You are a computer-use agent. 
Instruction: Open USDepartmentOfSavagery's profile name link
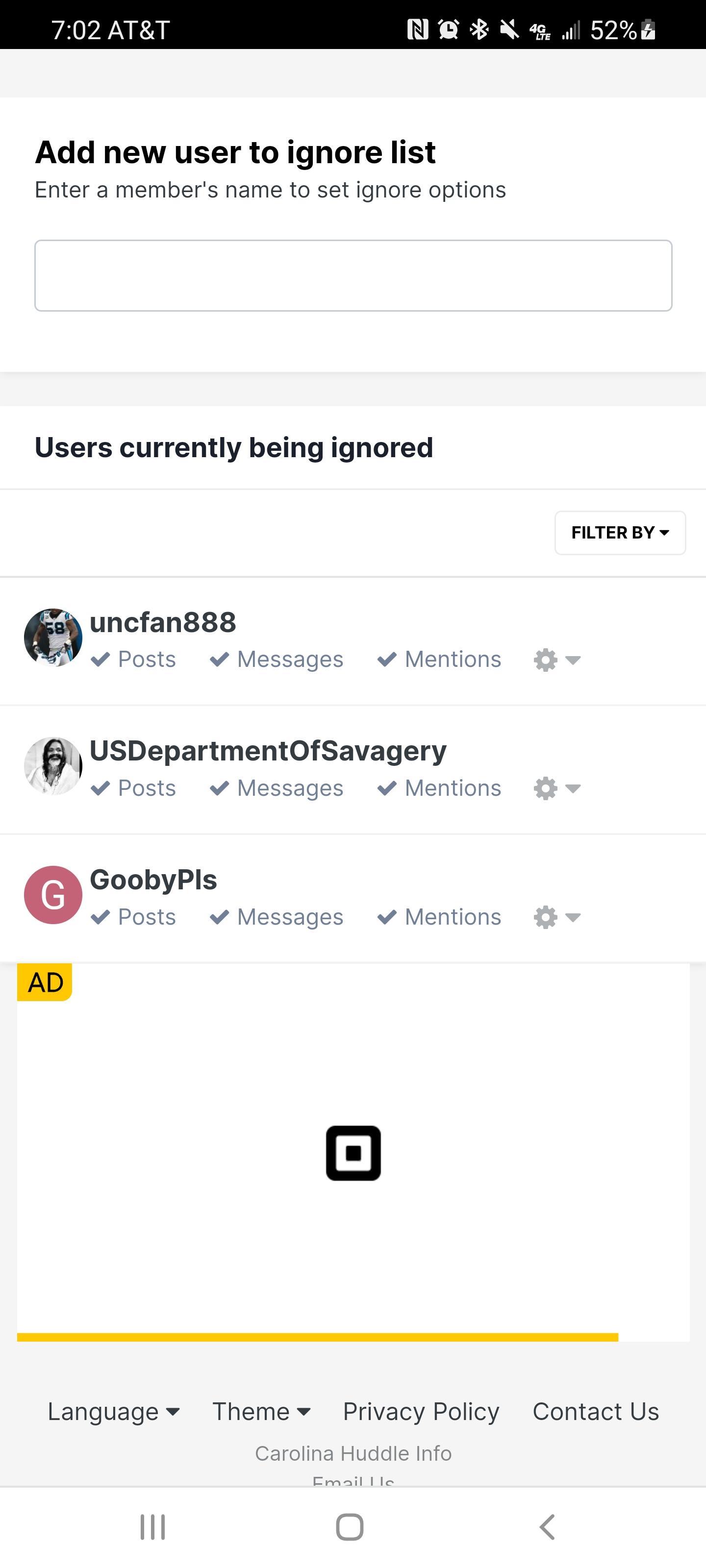click(268, 751)
